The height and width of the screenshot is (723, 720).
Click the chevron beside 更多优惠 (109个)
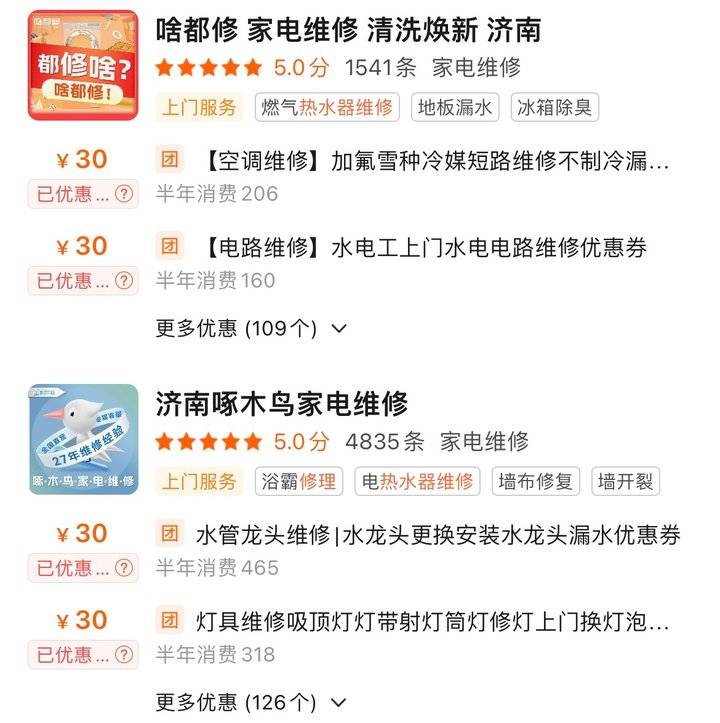pyautogui.click(x=338, y=328)
